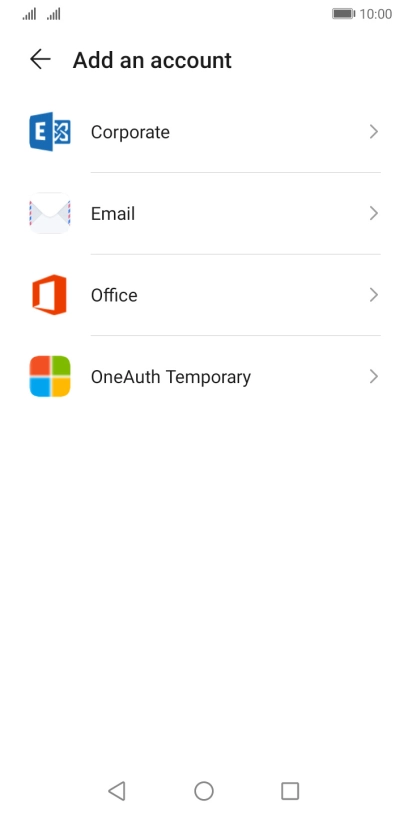The height and width of the screenshot is (816, 408).
Task: Tap the system home button
Action: [204, 791]
